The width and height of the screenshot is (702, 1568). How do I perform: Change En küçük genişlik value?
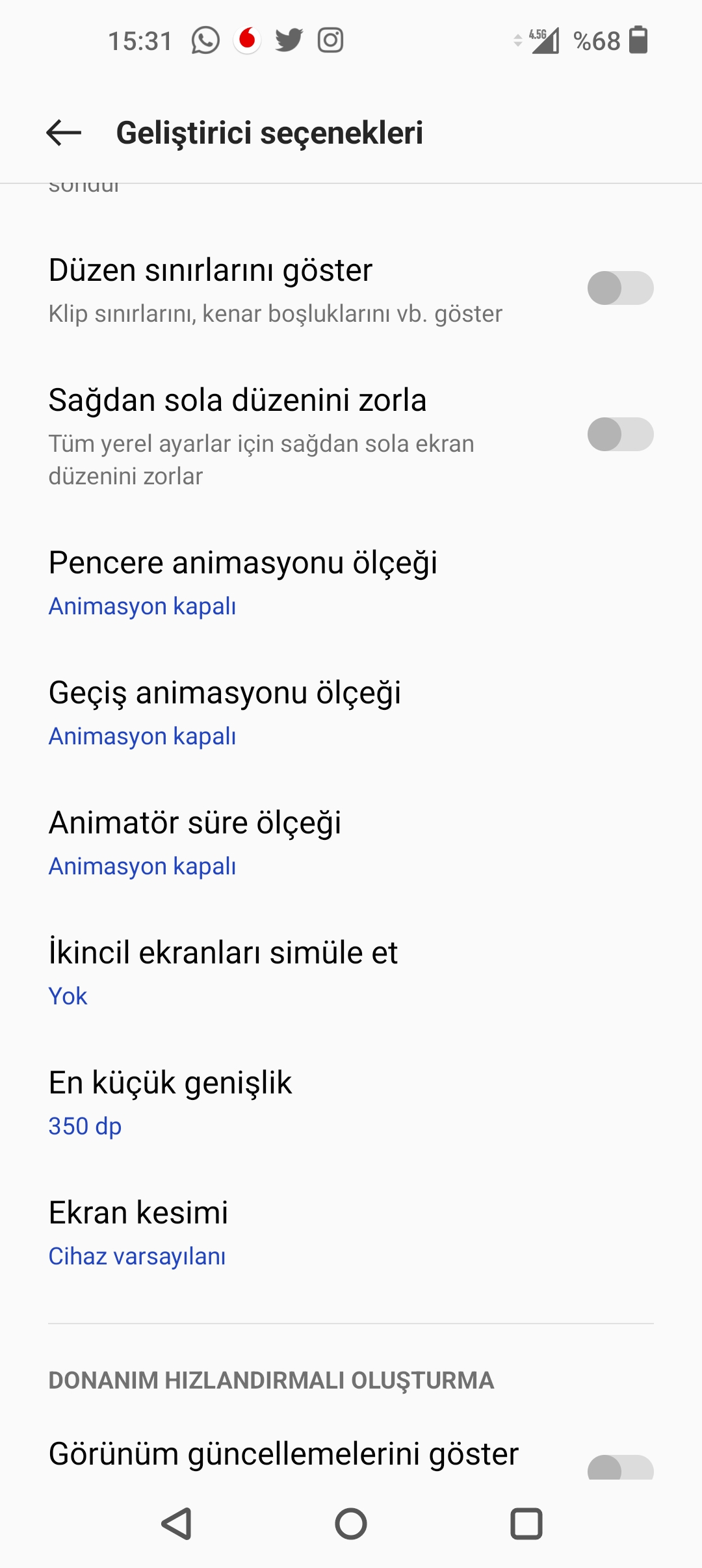point(351,1103)
